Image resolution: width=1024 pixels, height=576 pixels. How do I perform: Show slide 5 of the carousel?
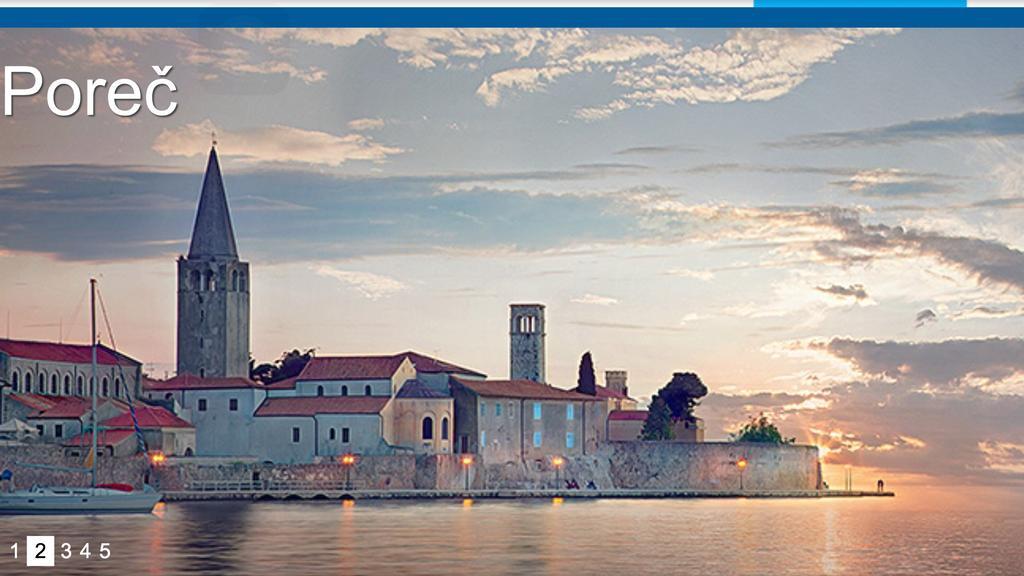click(104, 551)
